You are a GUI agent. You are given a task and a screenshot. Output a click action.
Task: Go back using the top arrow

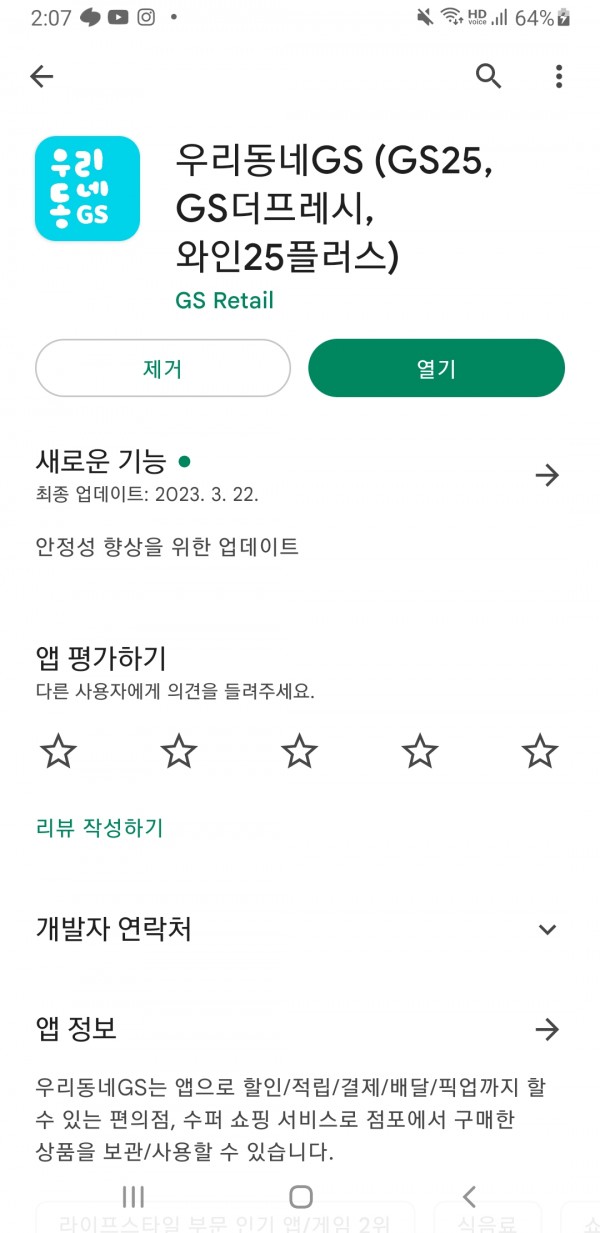pyautogui.click(x=41, y=76)
